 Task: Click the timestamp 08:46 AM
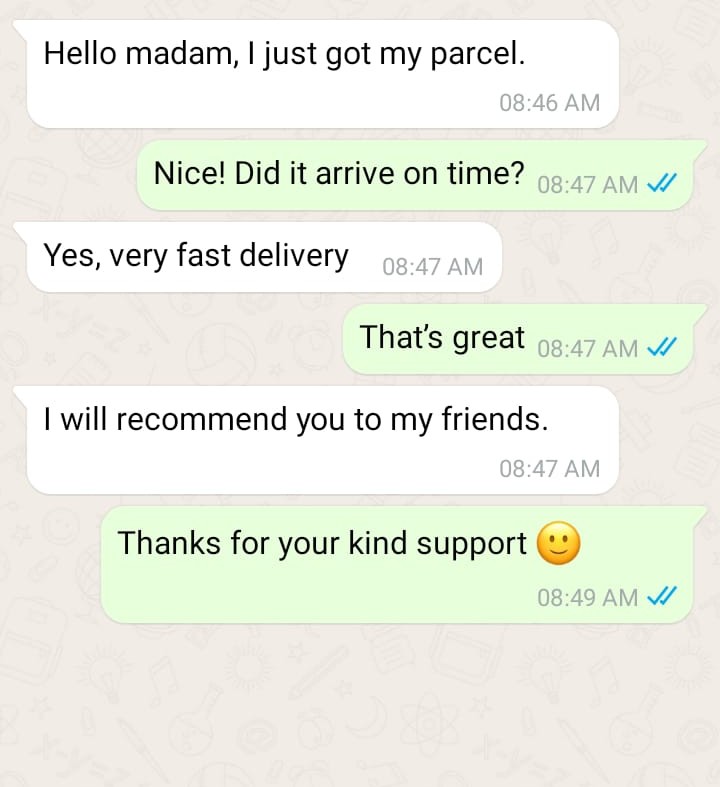click(x=548, y=103)
